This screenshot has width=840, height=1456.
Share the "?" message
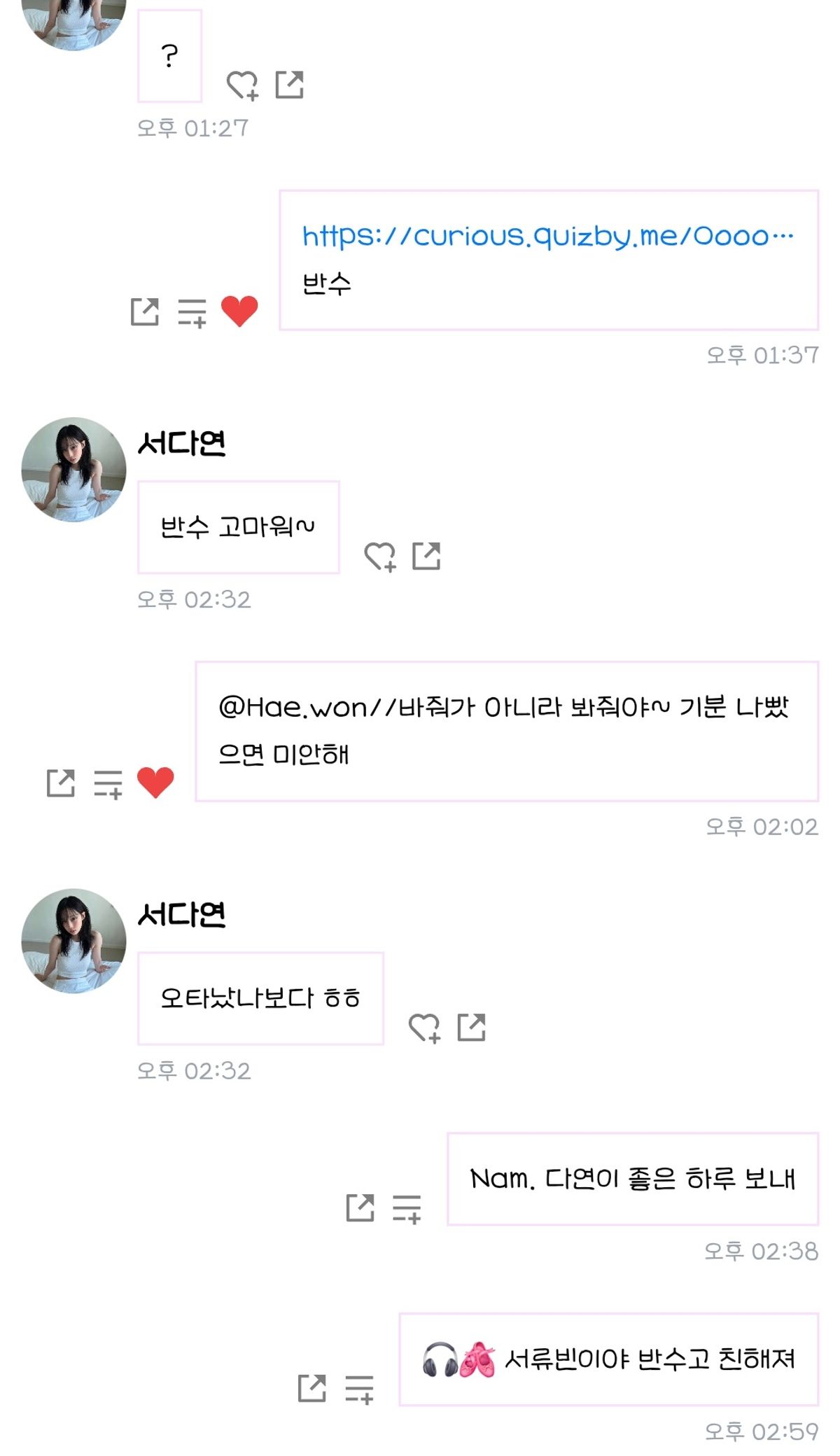[289, 85]
